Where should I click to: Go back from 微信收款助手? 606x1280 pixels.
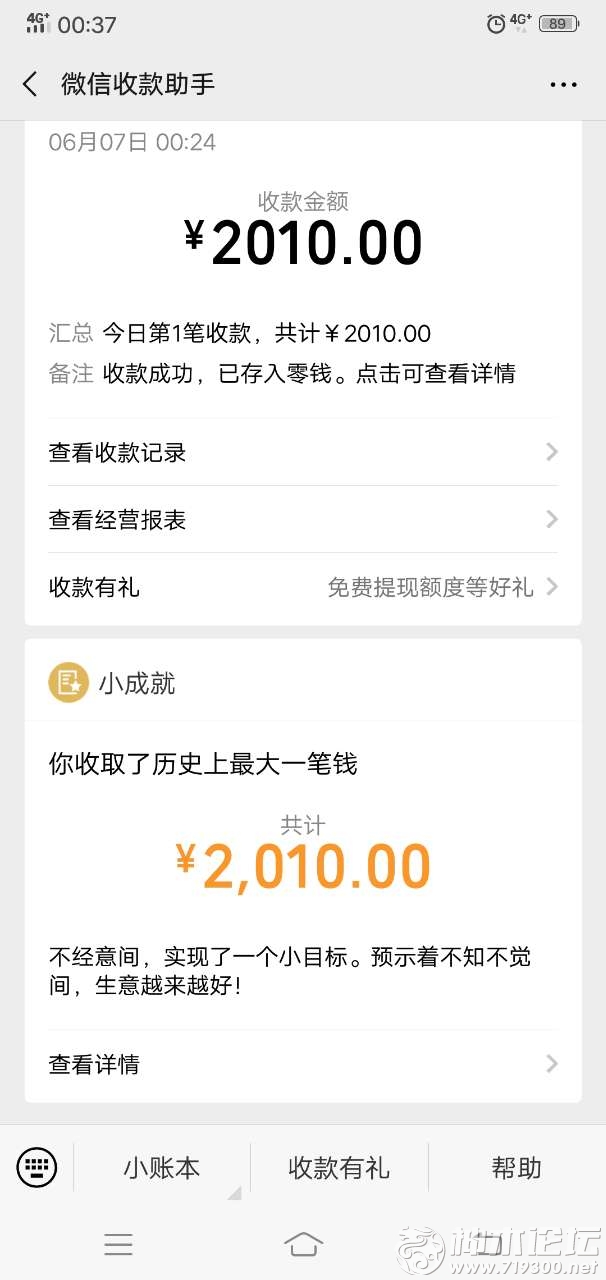[x=30, y=84]
